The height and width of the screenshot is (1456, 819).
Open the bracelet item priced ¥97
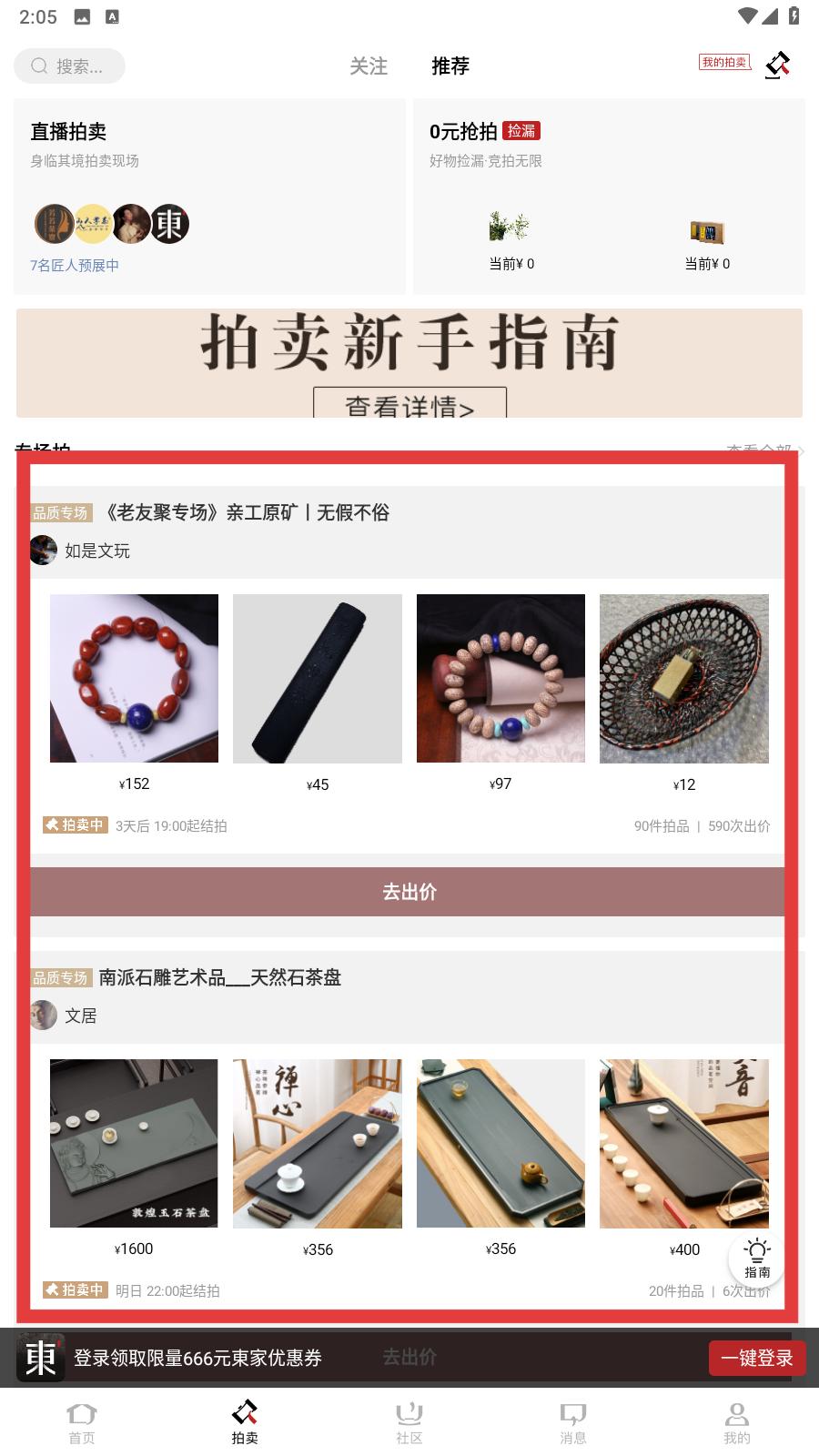tap(500, 679)
